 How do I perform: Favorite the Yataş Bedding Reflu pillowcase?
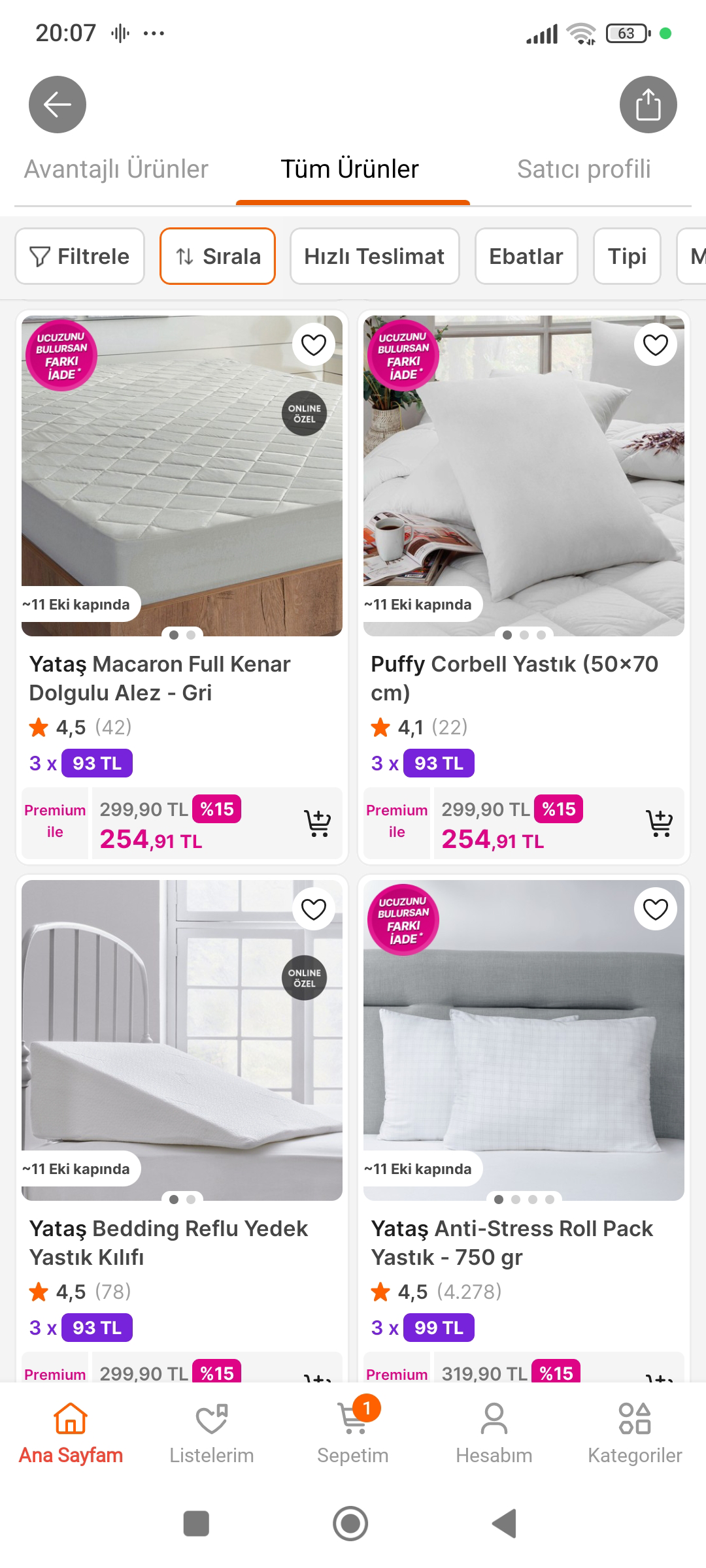pos(313,909)
